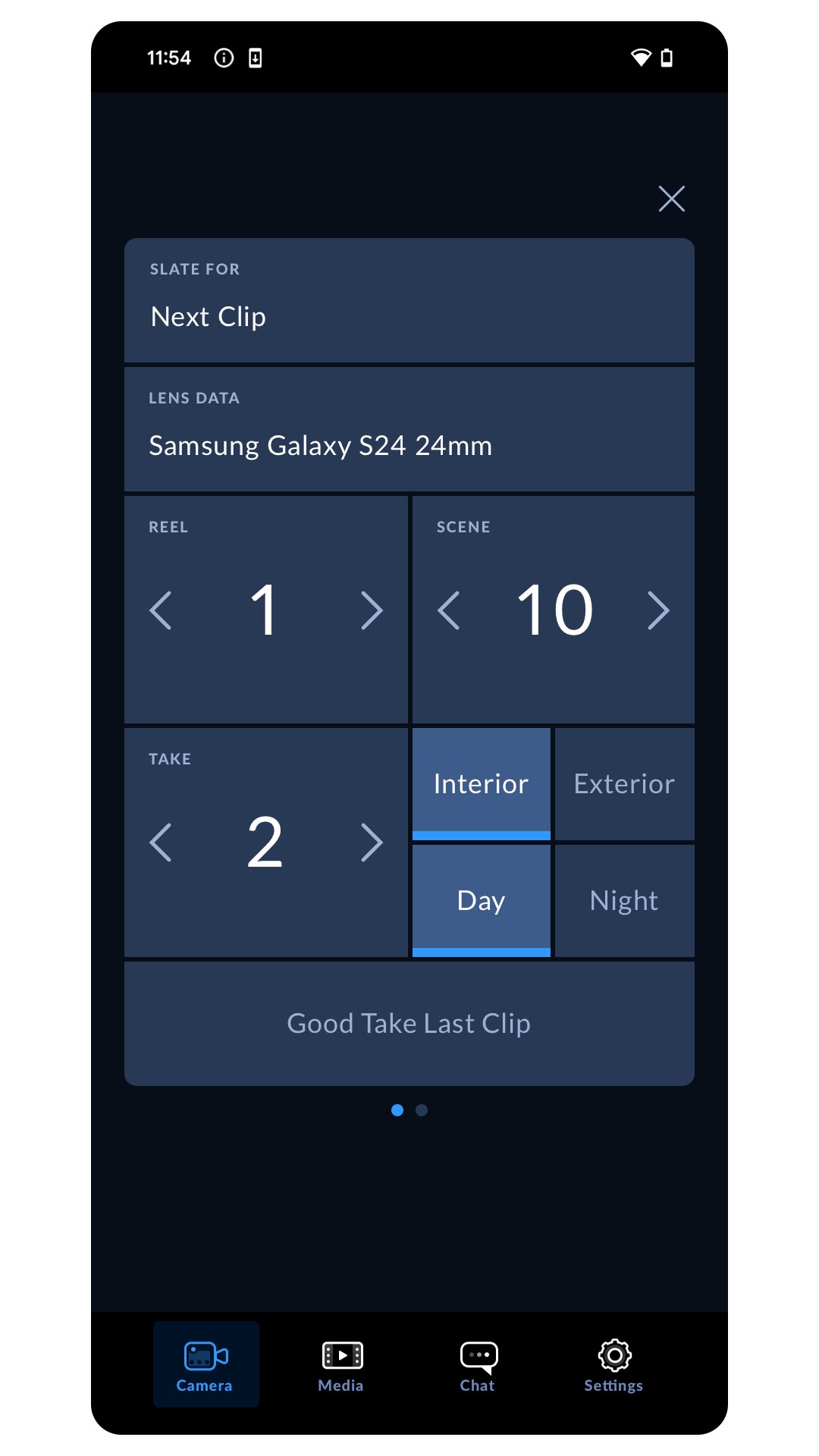Increase the Reel number
Screen dimensions: 819x1456
(x=372, y=610)
